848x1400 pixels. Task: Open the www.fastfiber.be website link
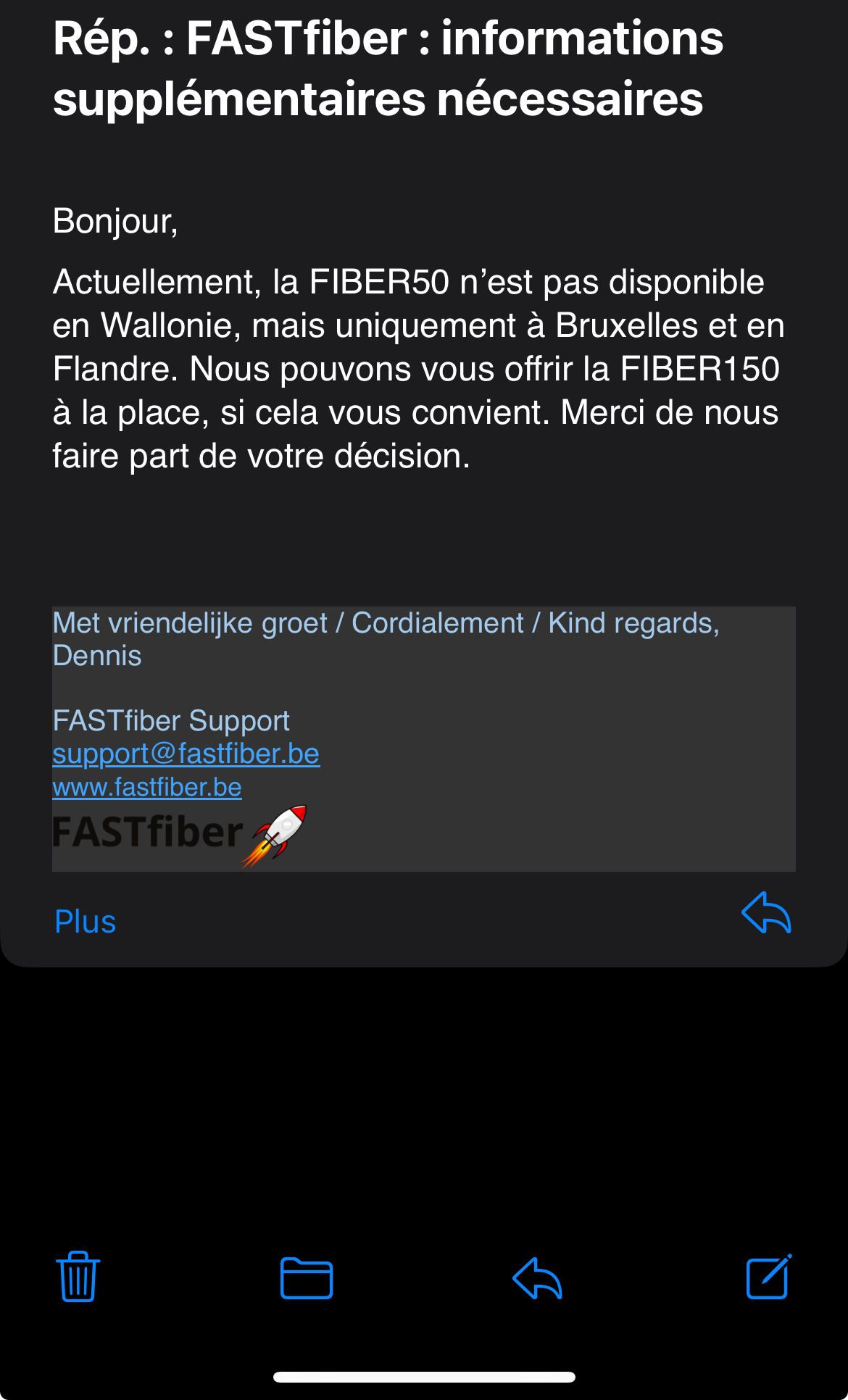pyautogui.click(x=147, y=787)
